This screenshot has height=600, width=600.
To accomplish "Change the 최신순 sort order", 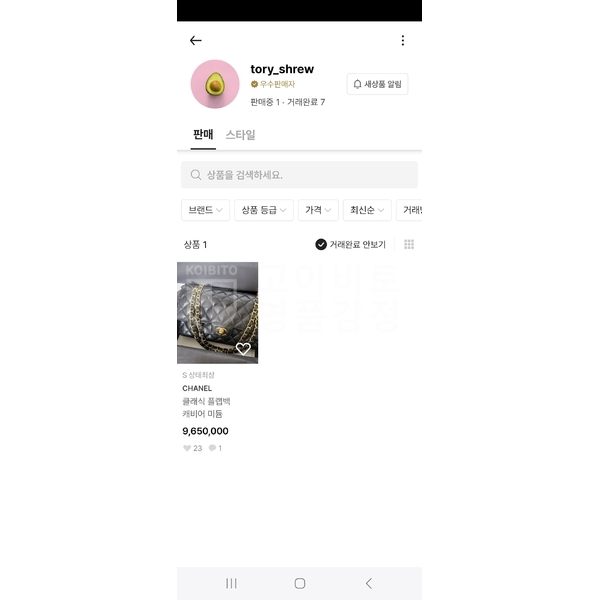I will coord(366,210).
